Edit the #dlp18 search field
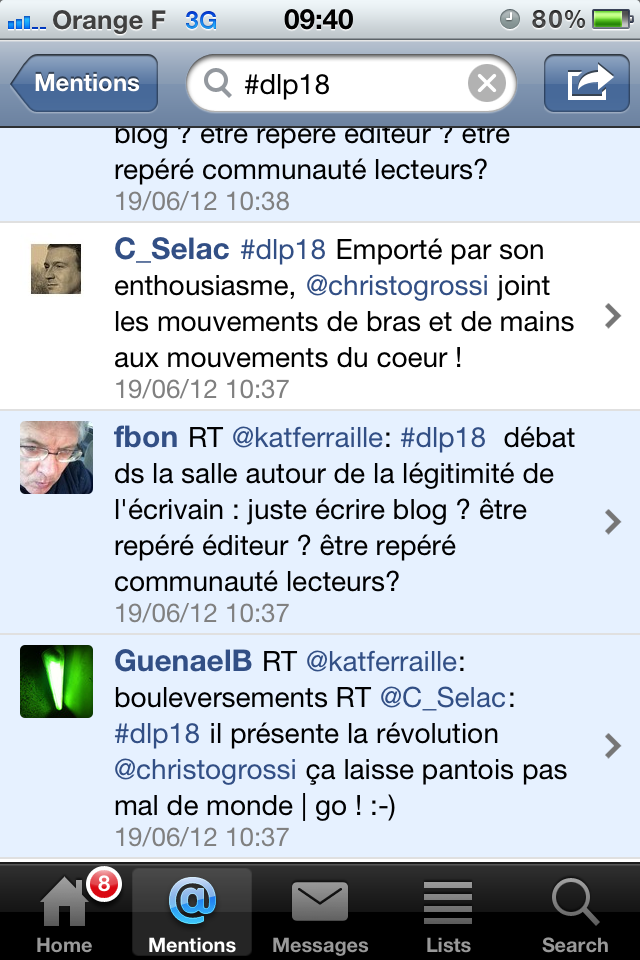The image size is (640, 960). pyautogui.click(x=340, y=84)
